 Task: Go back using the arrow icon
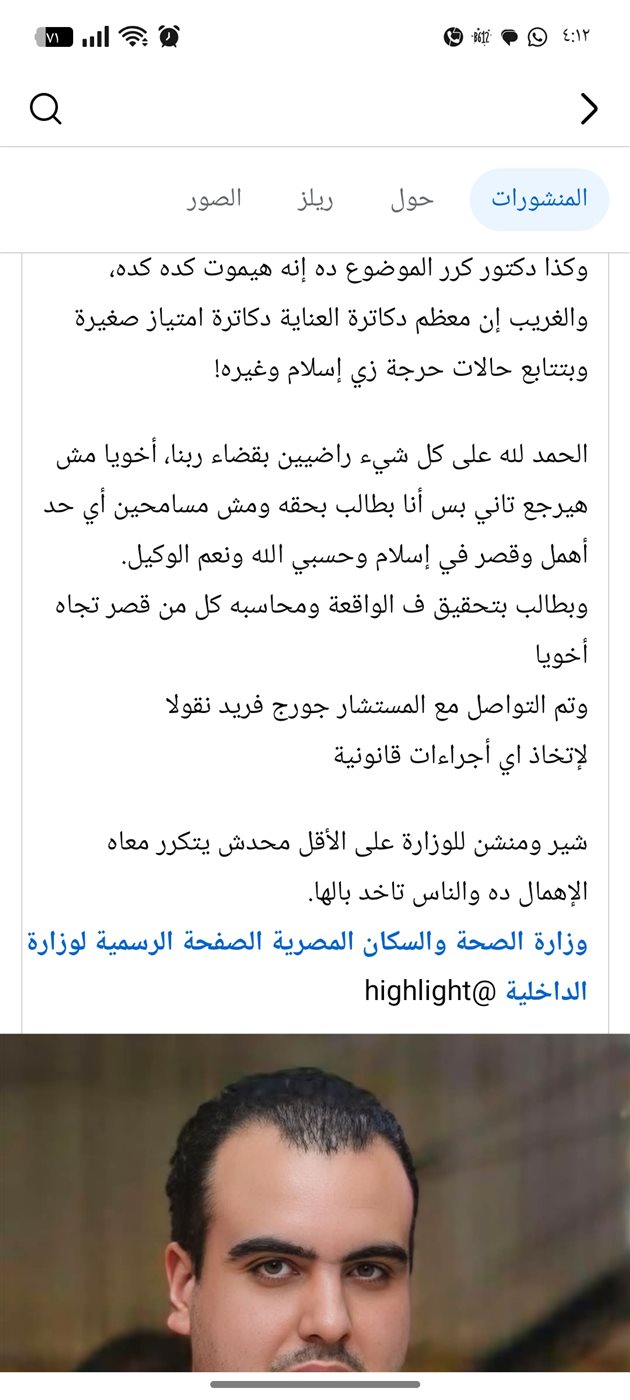[589, 109]
